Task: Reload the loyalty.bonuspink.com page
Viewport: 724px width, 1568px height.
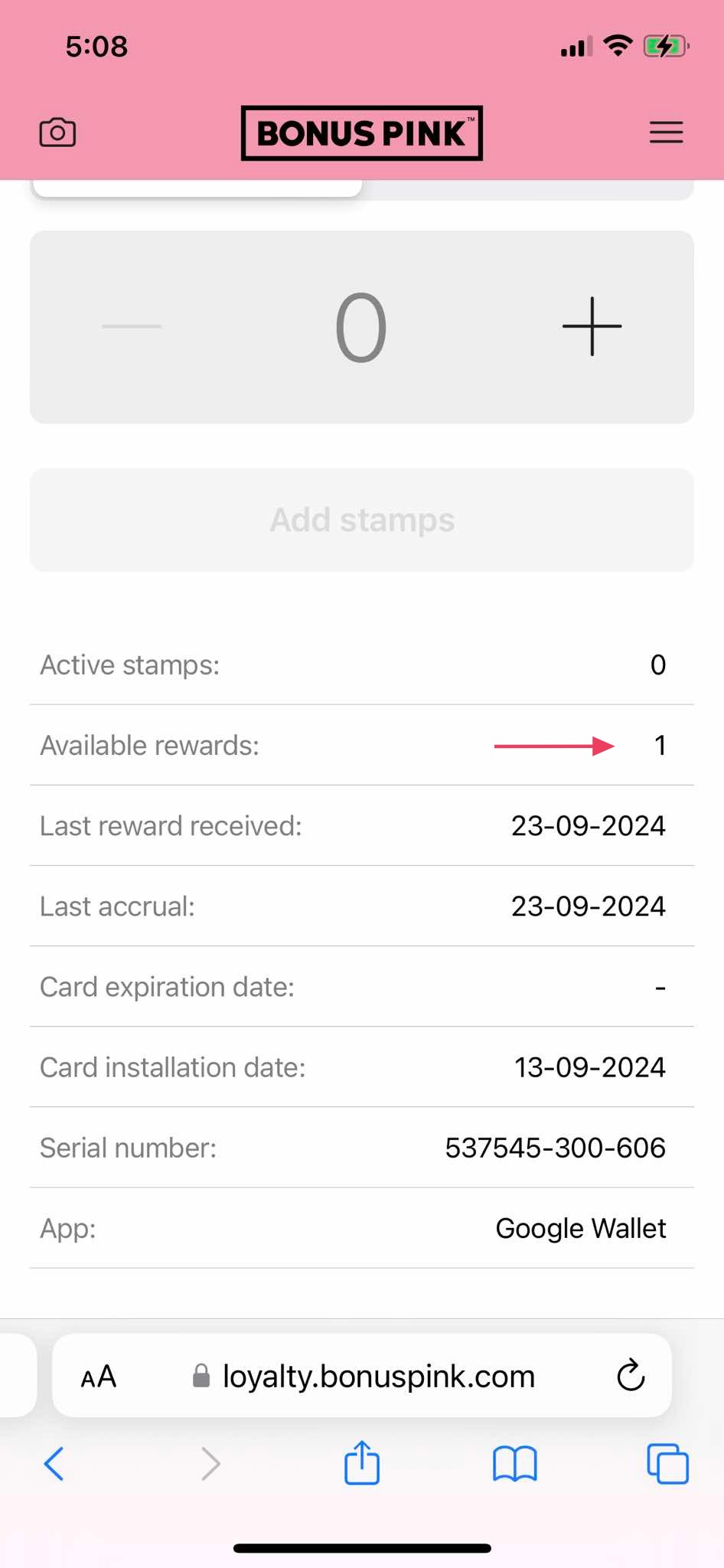Action: pos(631,1375)
